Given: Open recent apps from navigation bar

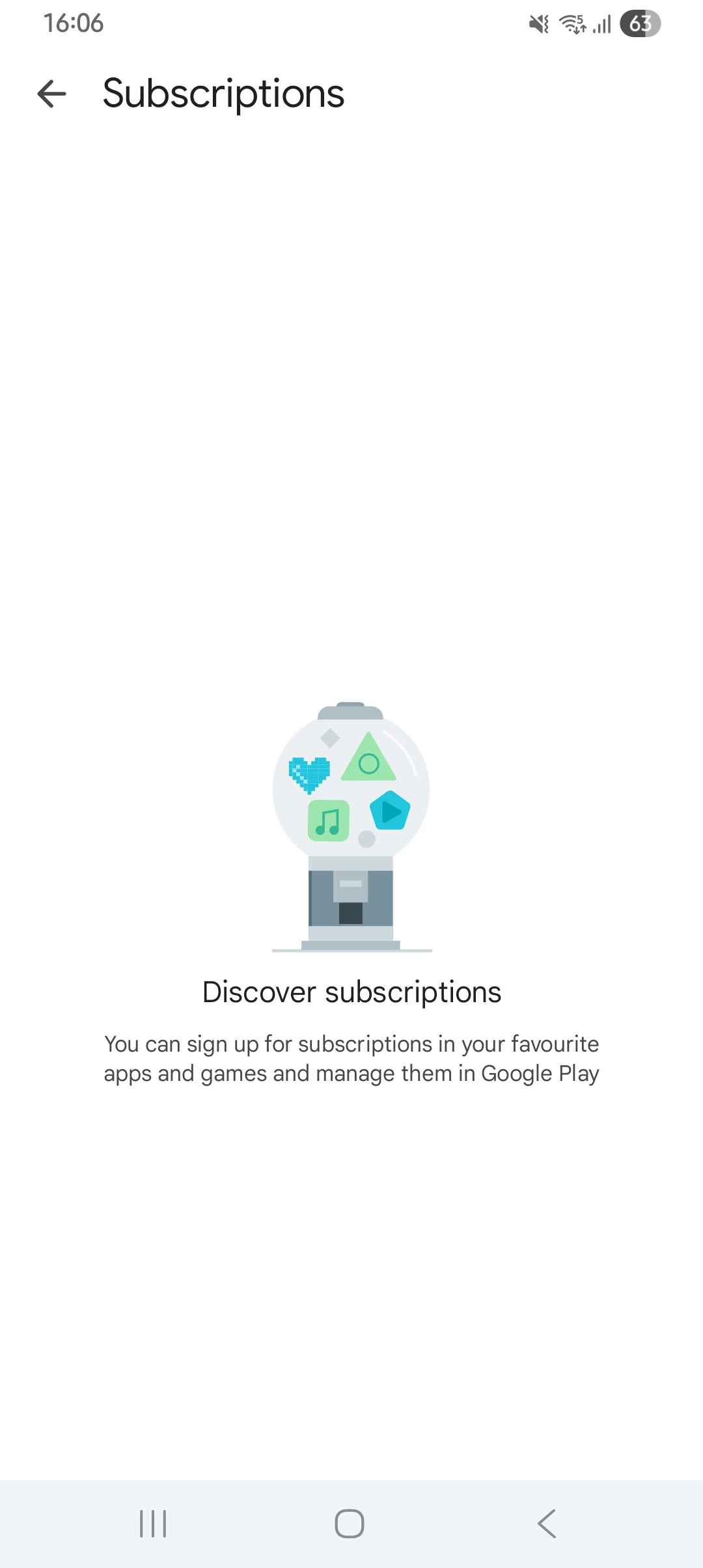Looking at the screenshot, I should pyautogui.click(x=154, y=1524).
